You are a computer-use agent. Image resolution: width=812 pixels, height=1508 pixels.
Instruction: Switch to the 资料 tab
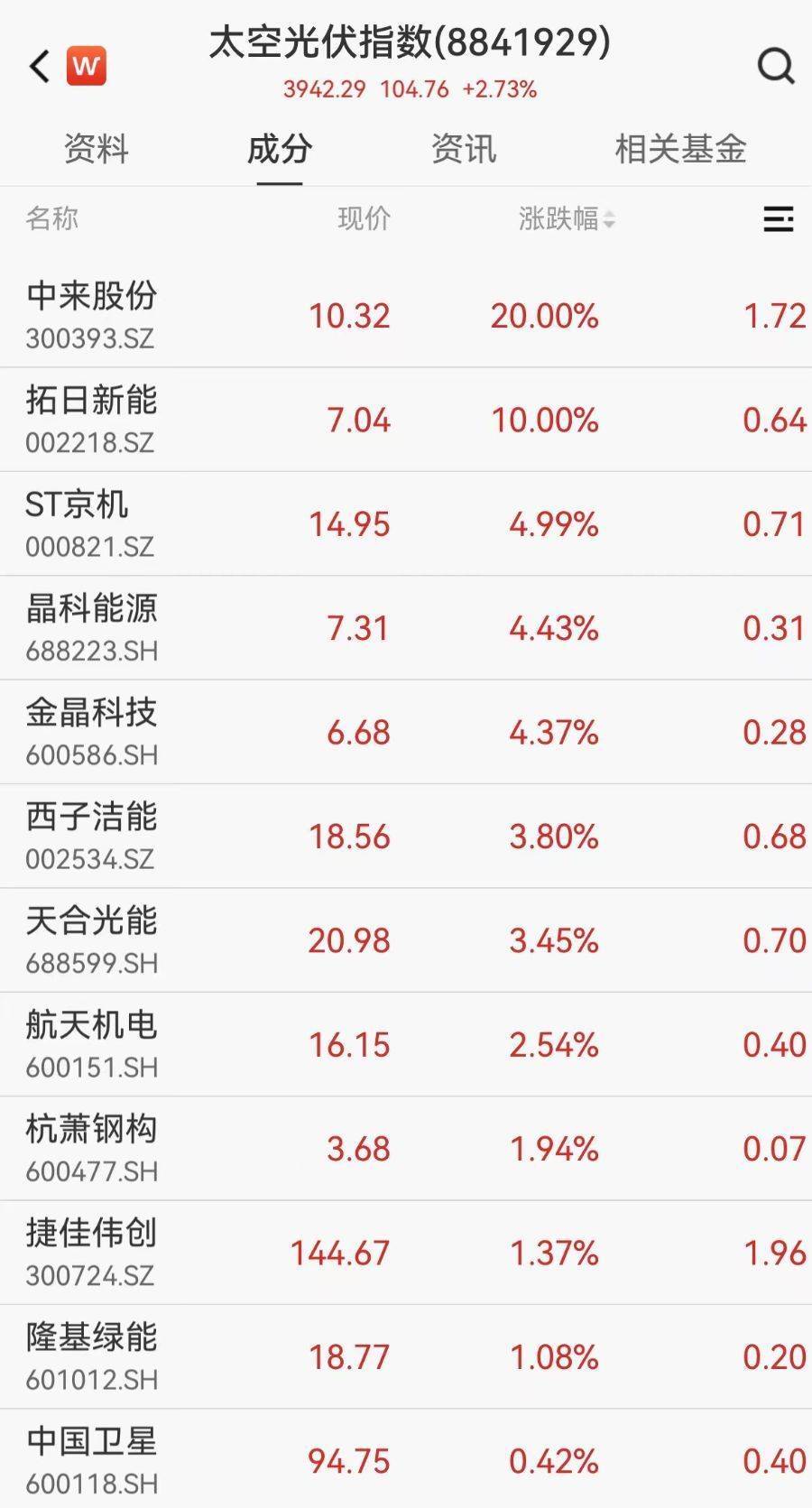click(x=97, y=149)
